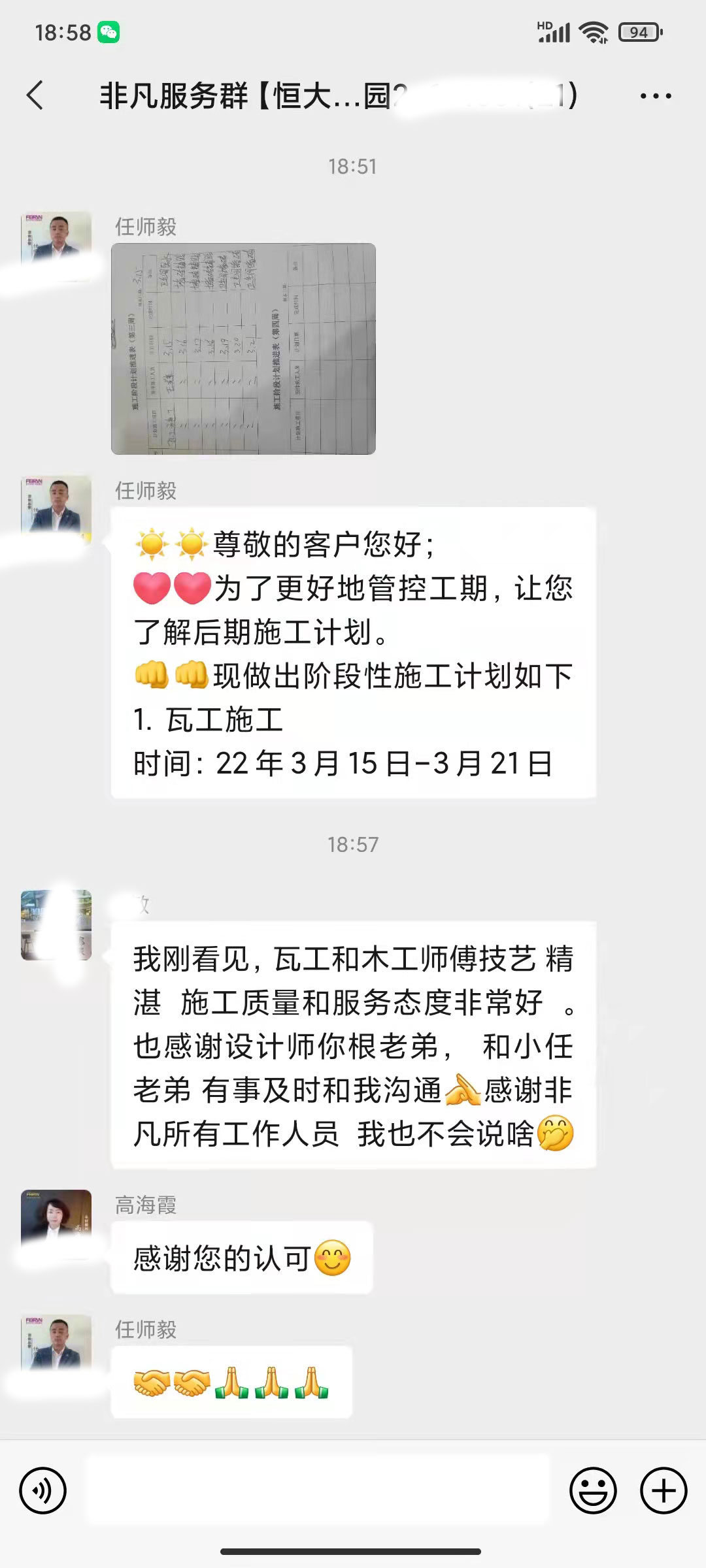Tap 任师毅's avatar beside the handshake emojis

coord(56,1348)
